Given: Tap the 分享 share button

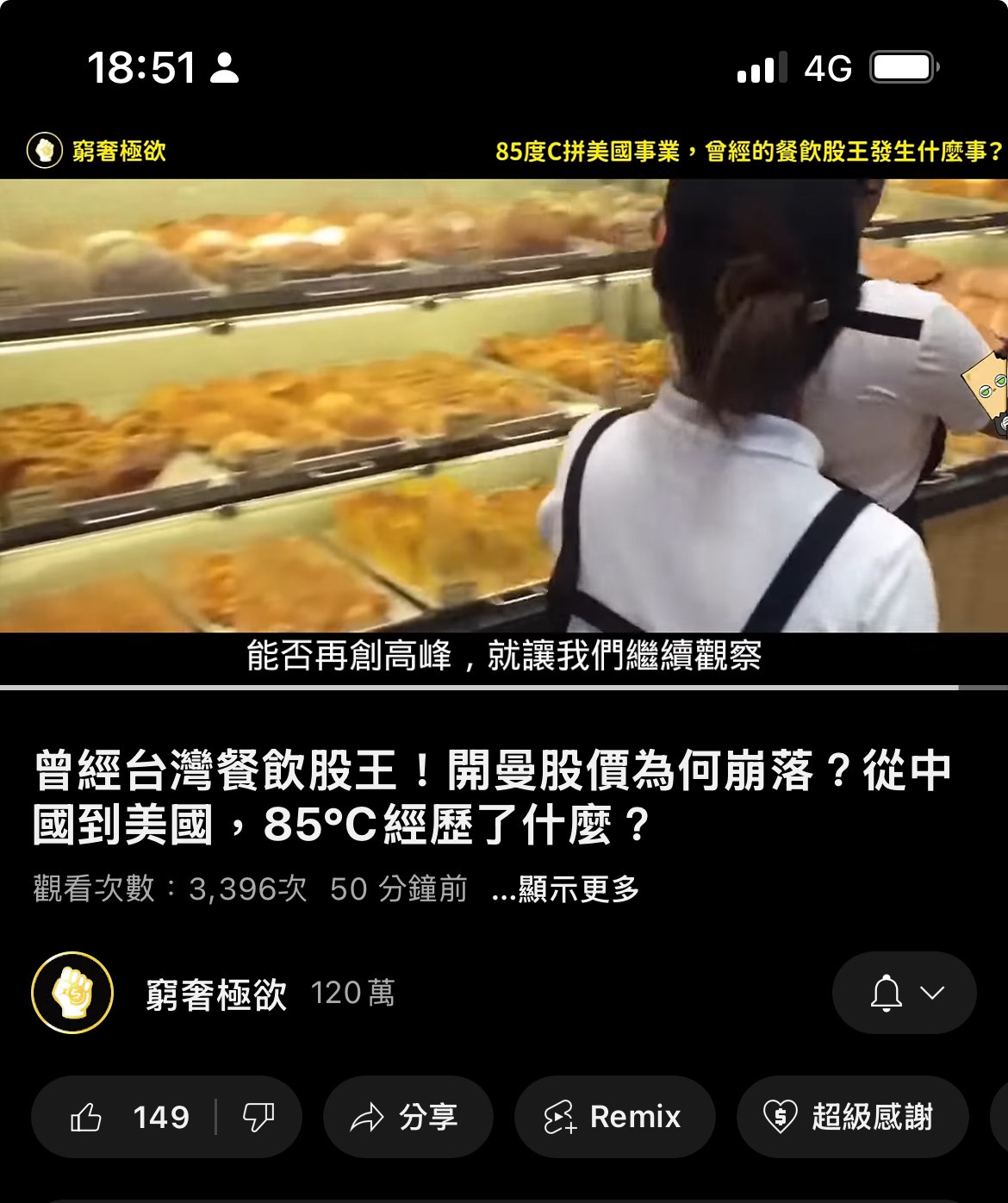Looking at the screenshot, I should pyautogui.click(x=408, y=1118).
